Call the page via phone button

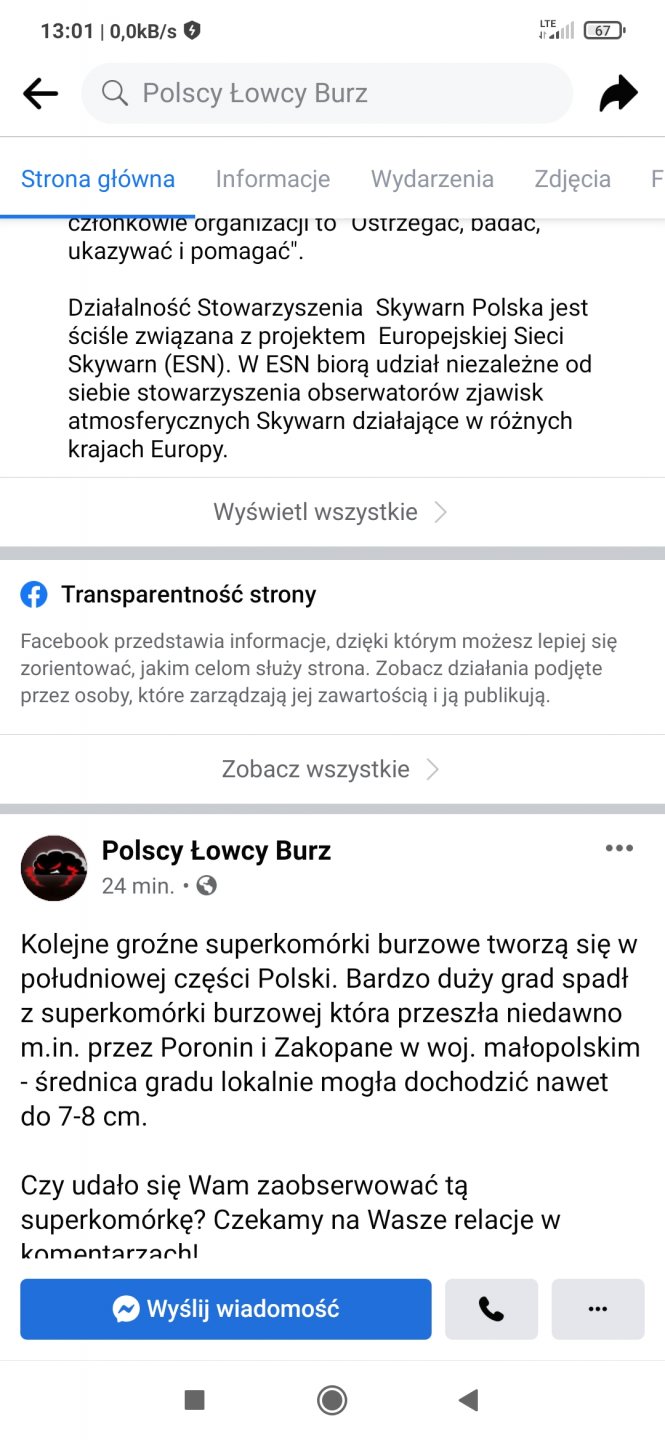[491, 1309]
